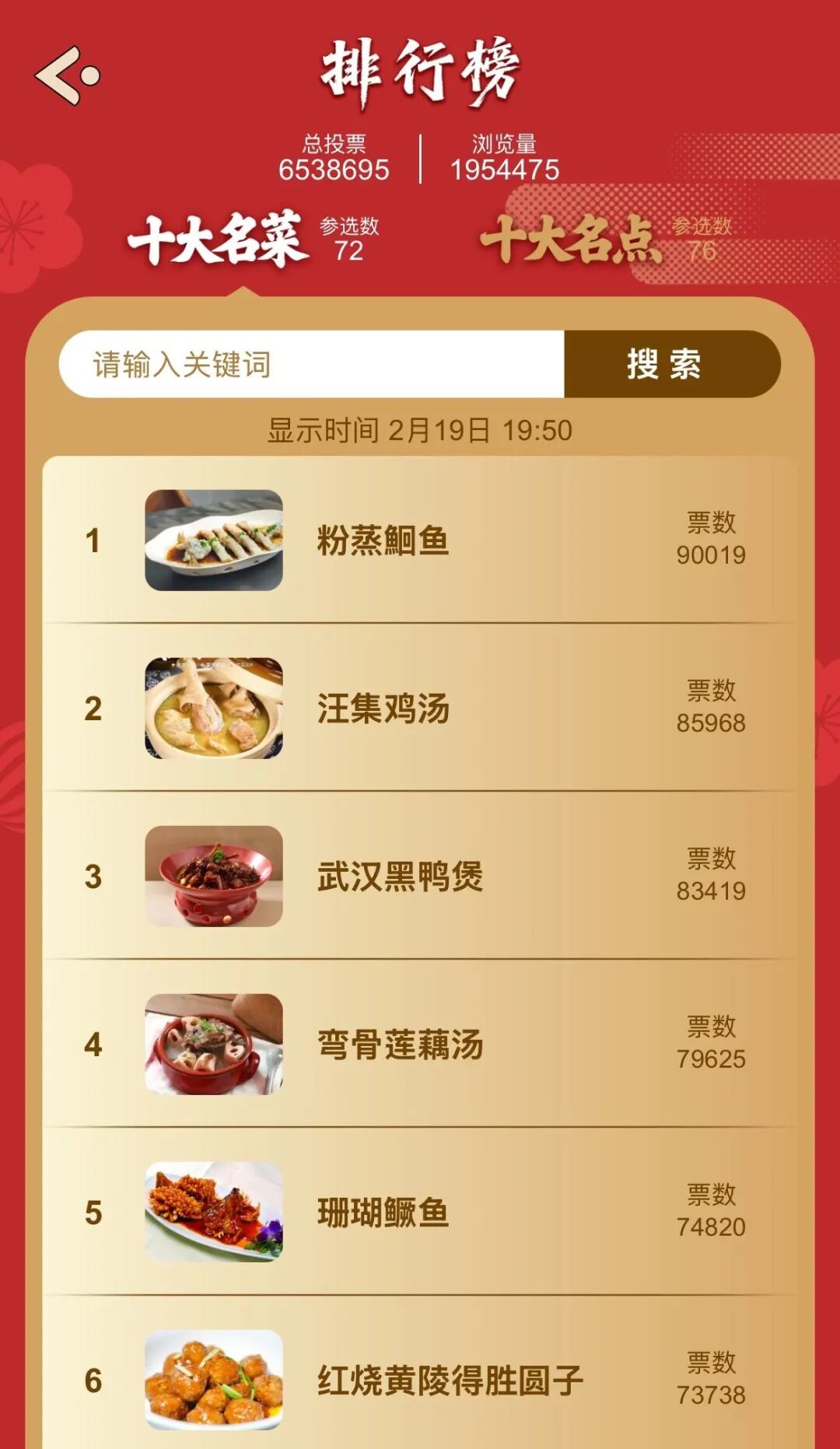Open the 弯骨莲藕汤 entry
Screen dimensions: 840x1449
pyautogui.click(x=400, y=1044)
